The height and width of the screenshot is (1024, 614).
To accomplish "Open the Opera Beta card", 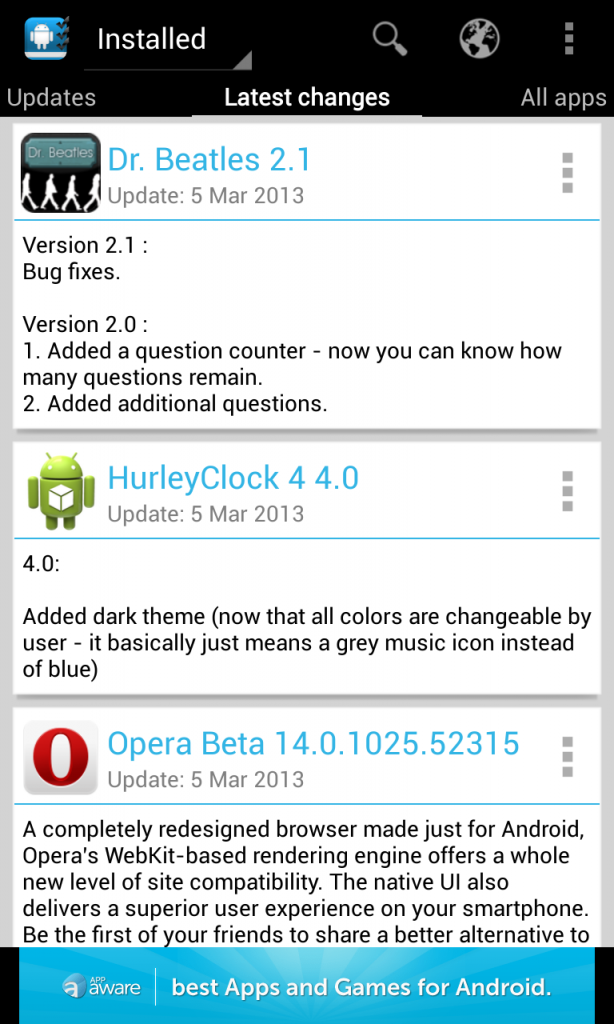I will click(x=313, y=744).
